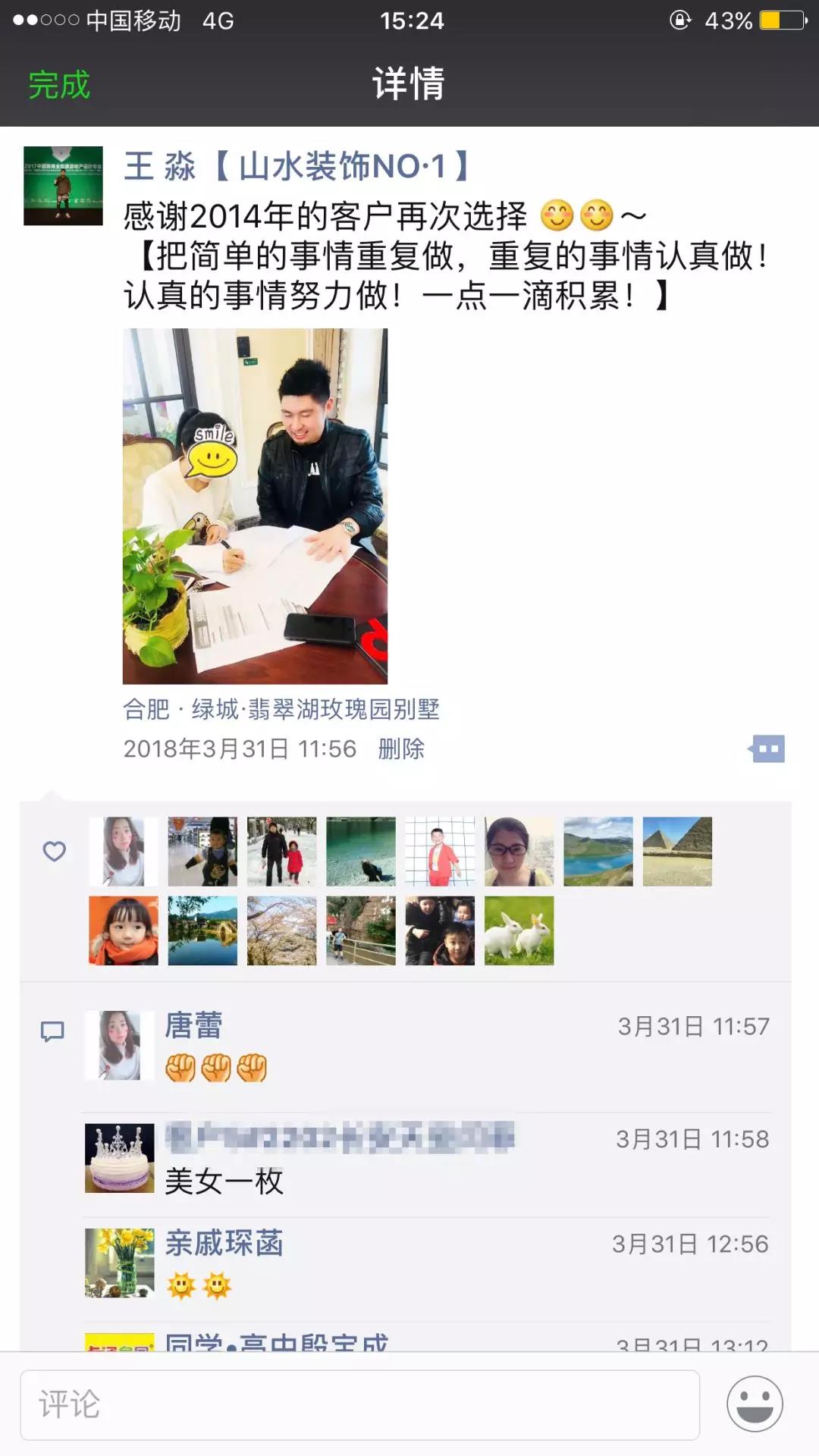View 王淼【山水装饰NO·1】profile by name
This screenshot has width=819, height=1456.
(x=297, y=166)
